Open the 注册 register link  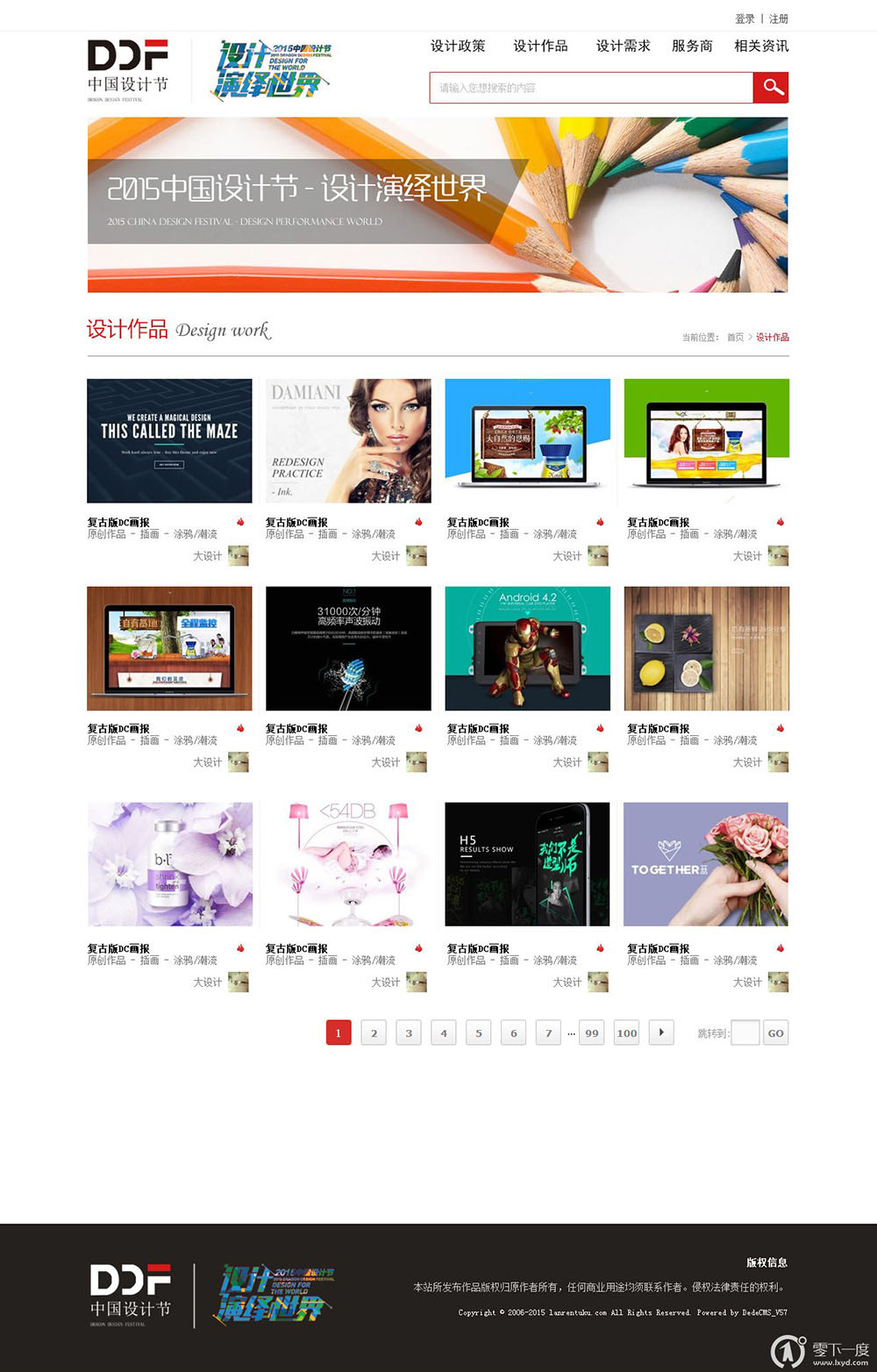(779, 18)
